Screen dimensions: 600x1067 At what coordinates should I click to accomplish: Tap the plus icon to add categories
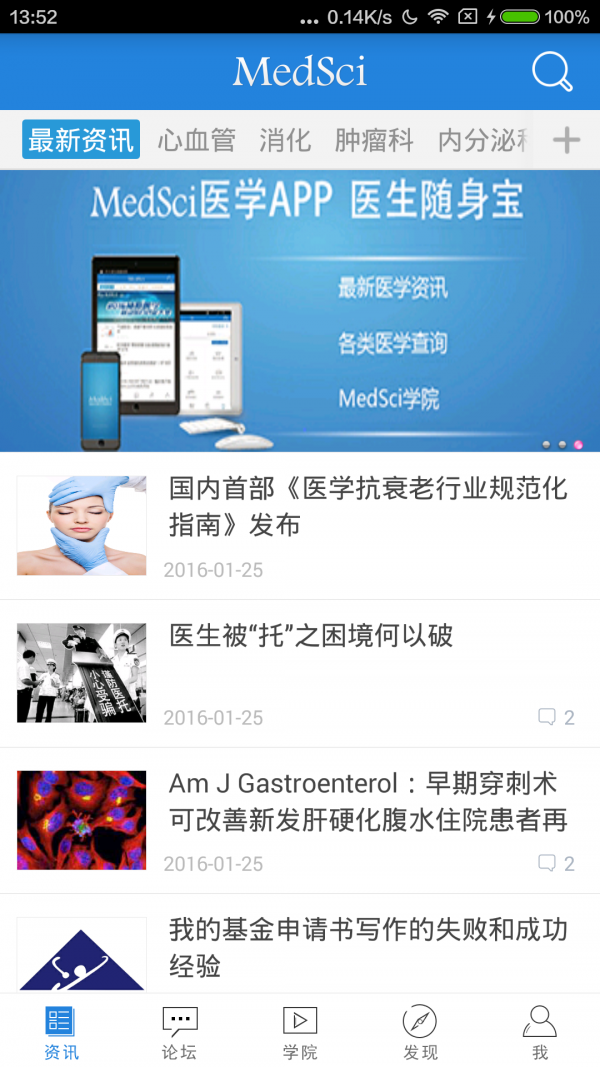pos(566,140)
